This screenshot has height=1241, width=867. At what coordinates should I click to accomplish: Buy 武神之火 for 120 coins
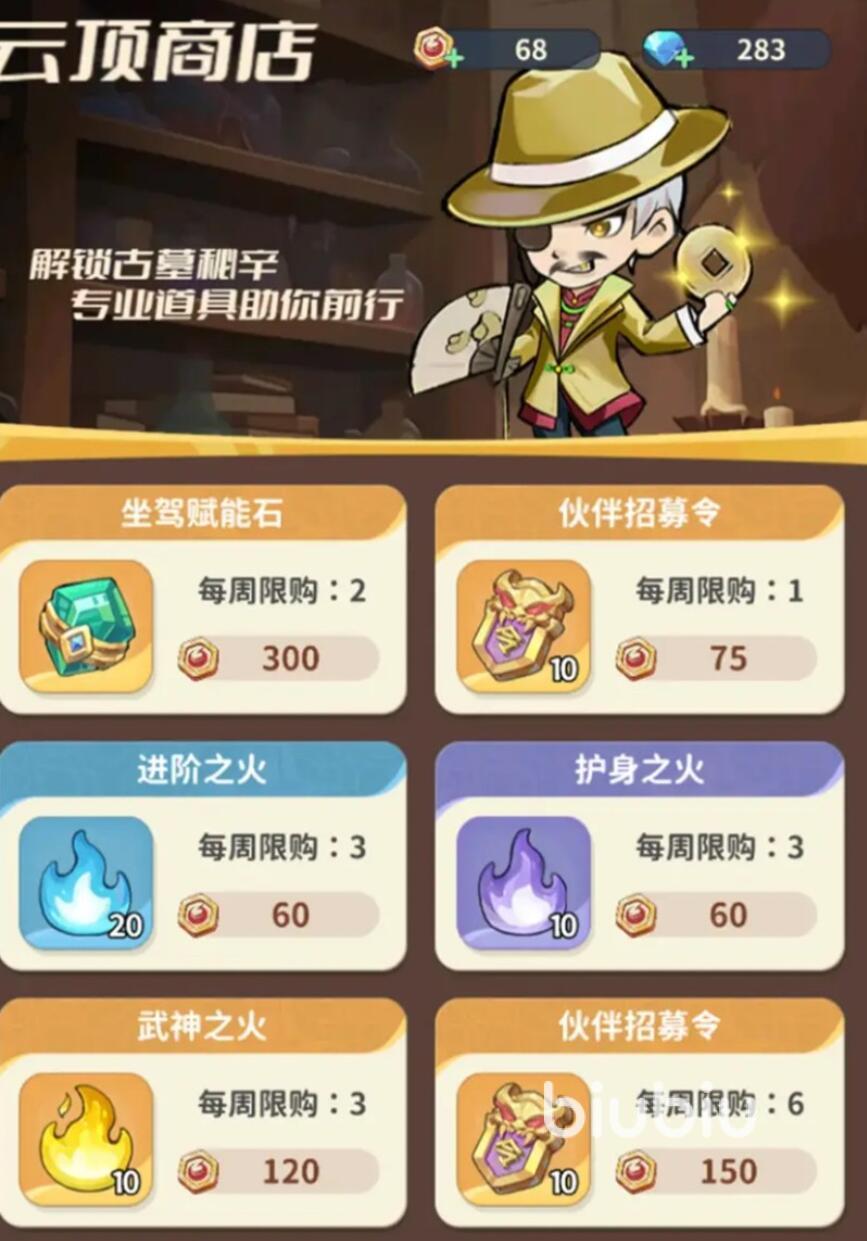(x=279, y=1171)
